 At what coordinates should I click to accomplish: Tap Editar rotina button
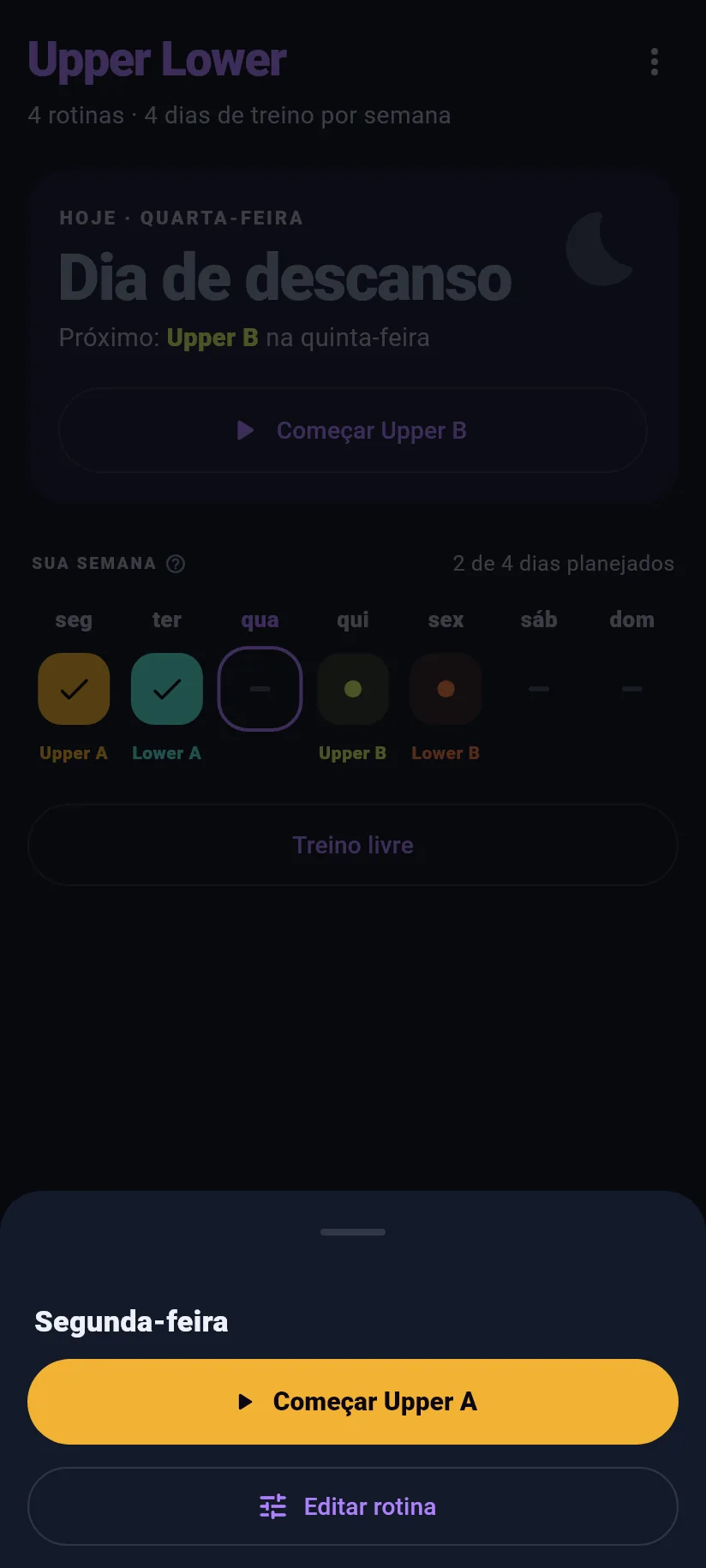pos(353,1506)
